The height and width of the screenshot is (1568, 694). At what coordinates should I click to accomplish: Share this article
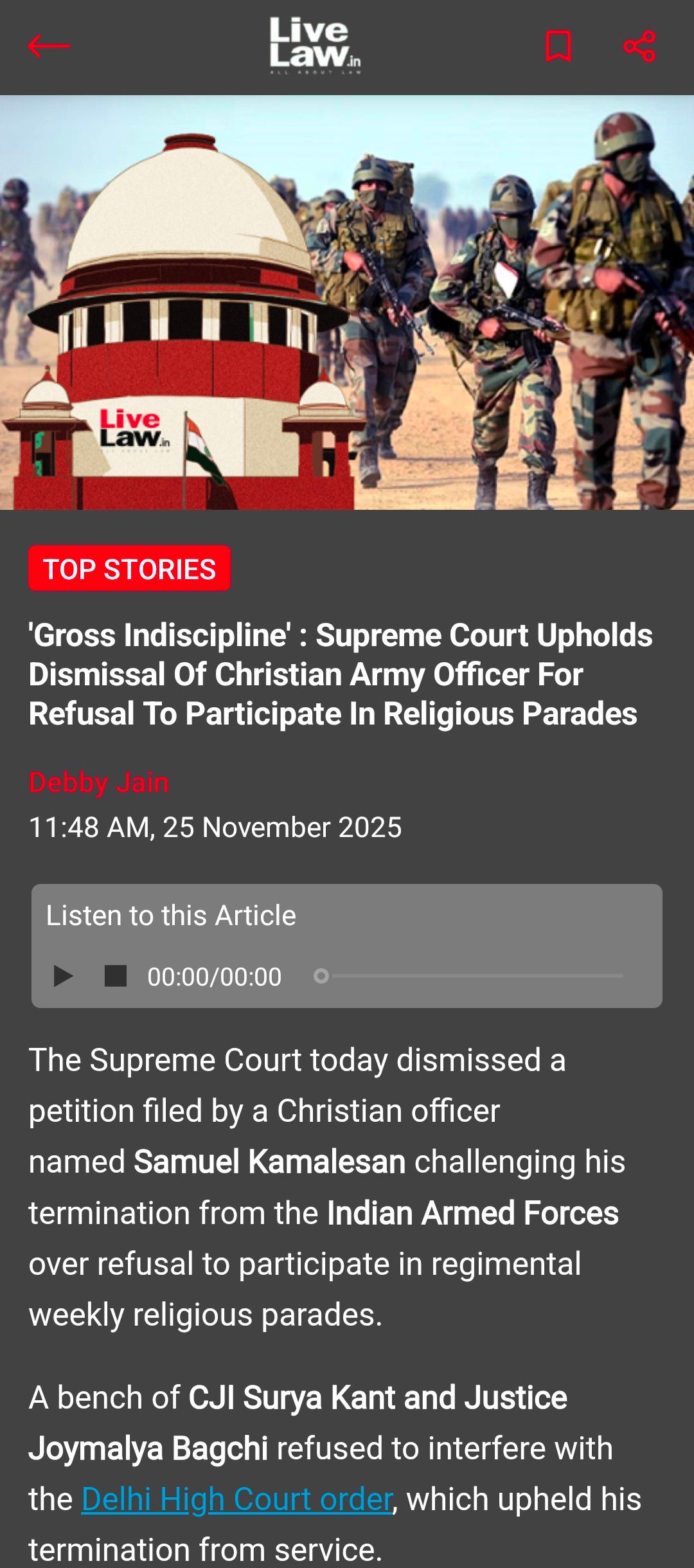(639, 46)
